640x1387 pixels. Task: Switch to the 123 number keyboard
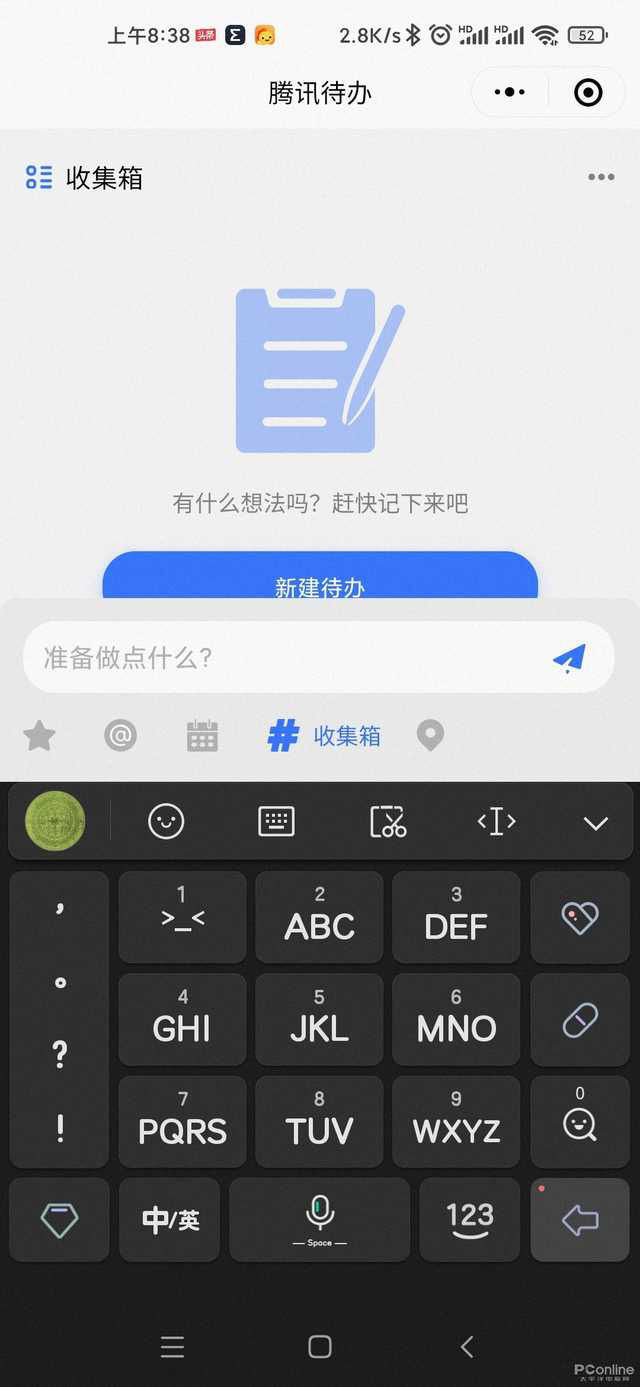click(469, 1219)
